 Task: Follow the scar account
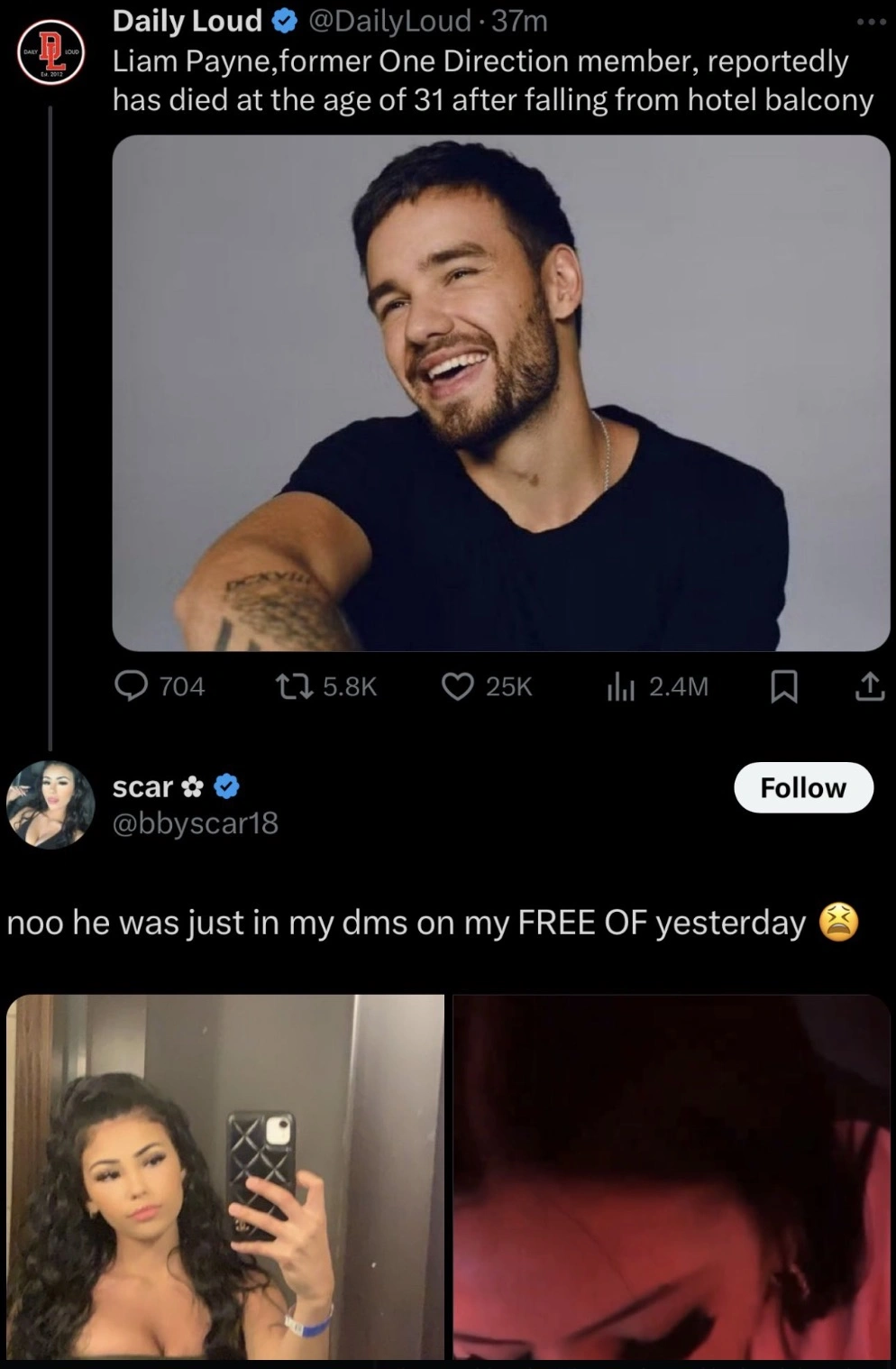pos(803,787)
